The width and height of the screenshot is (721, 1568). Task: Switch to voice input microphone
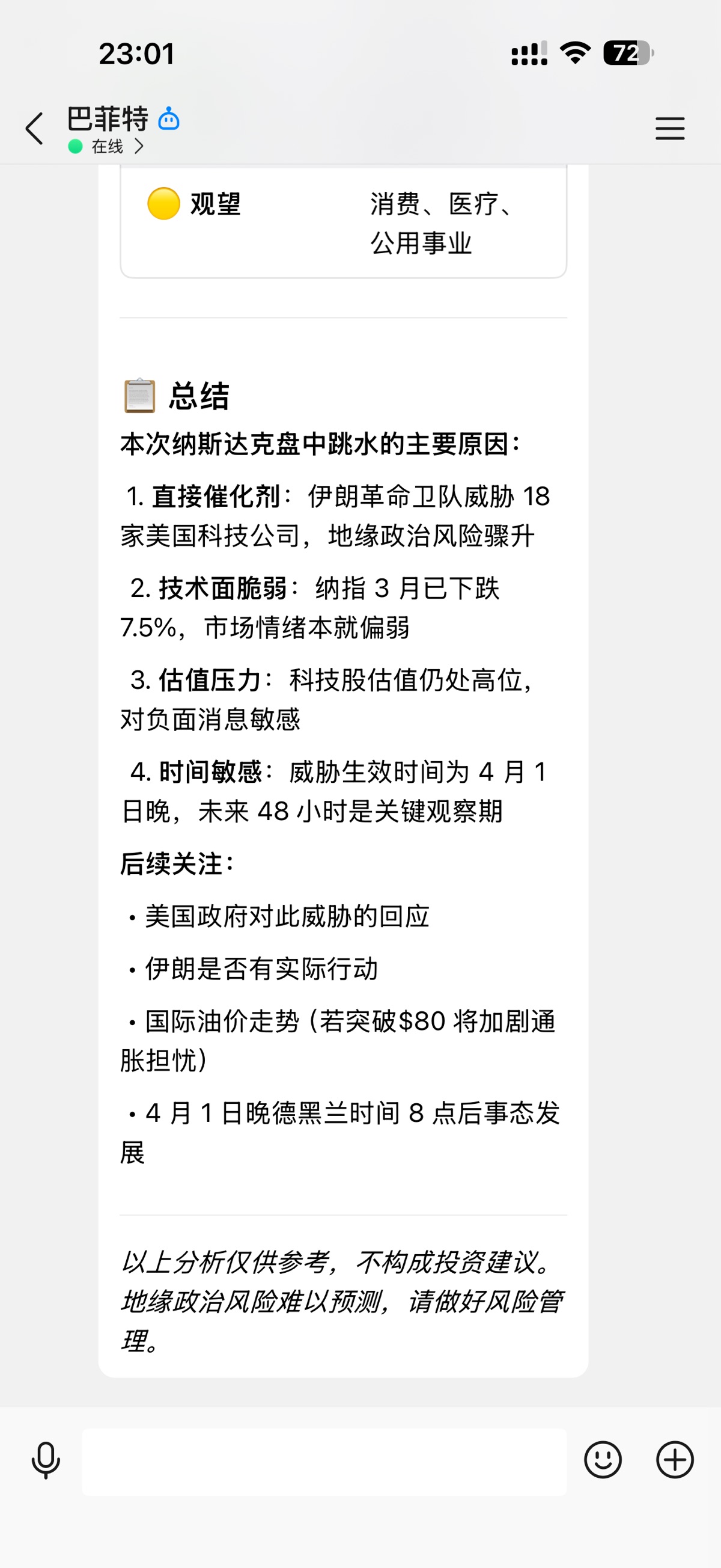pyautogui.click(x=46, y=1460)
